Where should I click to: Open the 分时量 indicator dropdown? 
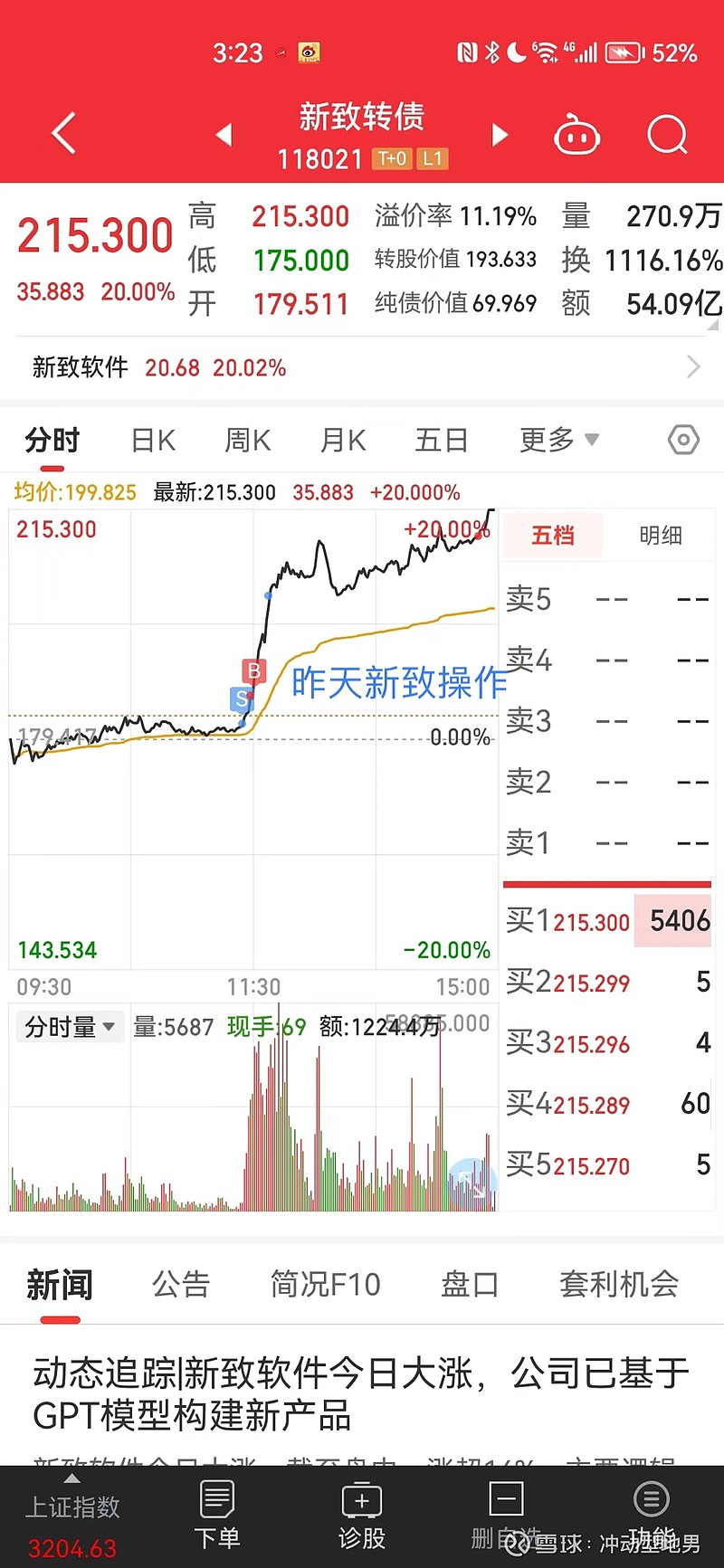click(x=70, y=1027)
